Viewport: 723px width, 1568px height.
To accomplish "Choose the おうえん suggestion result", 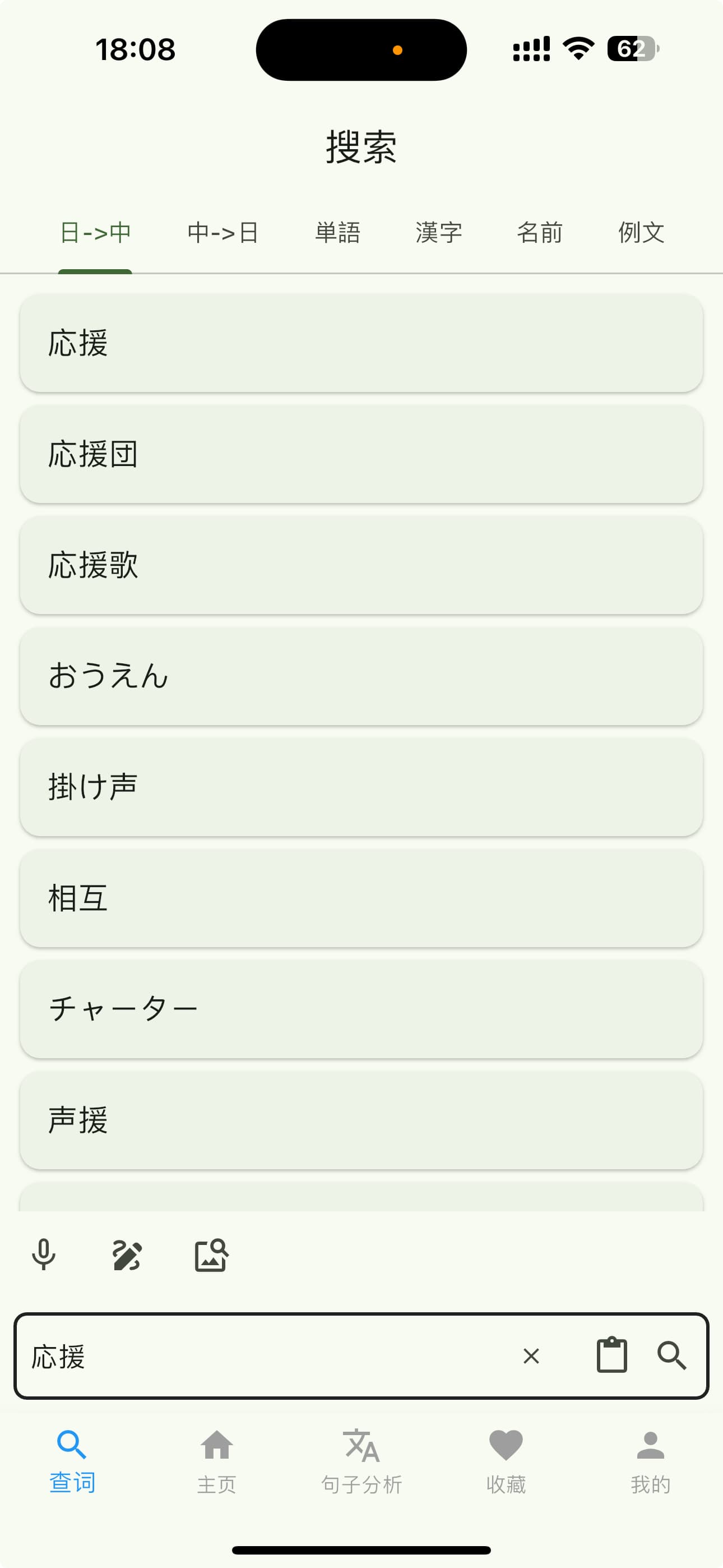I will point(361,676).
